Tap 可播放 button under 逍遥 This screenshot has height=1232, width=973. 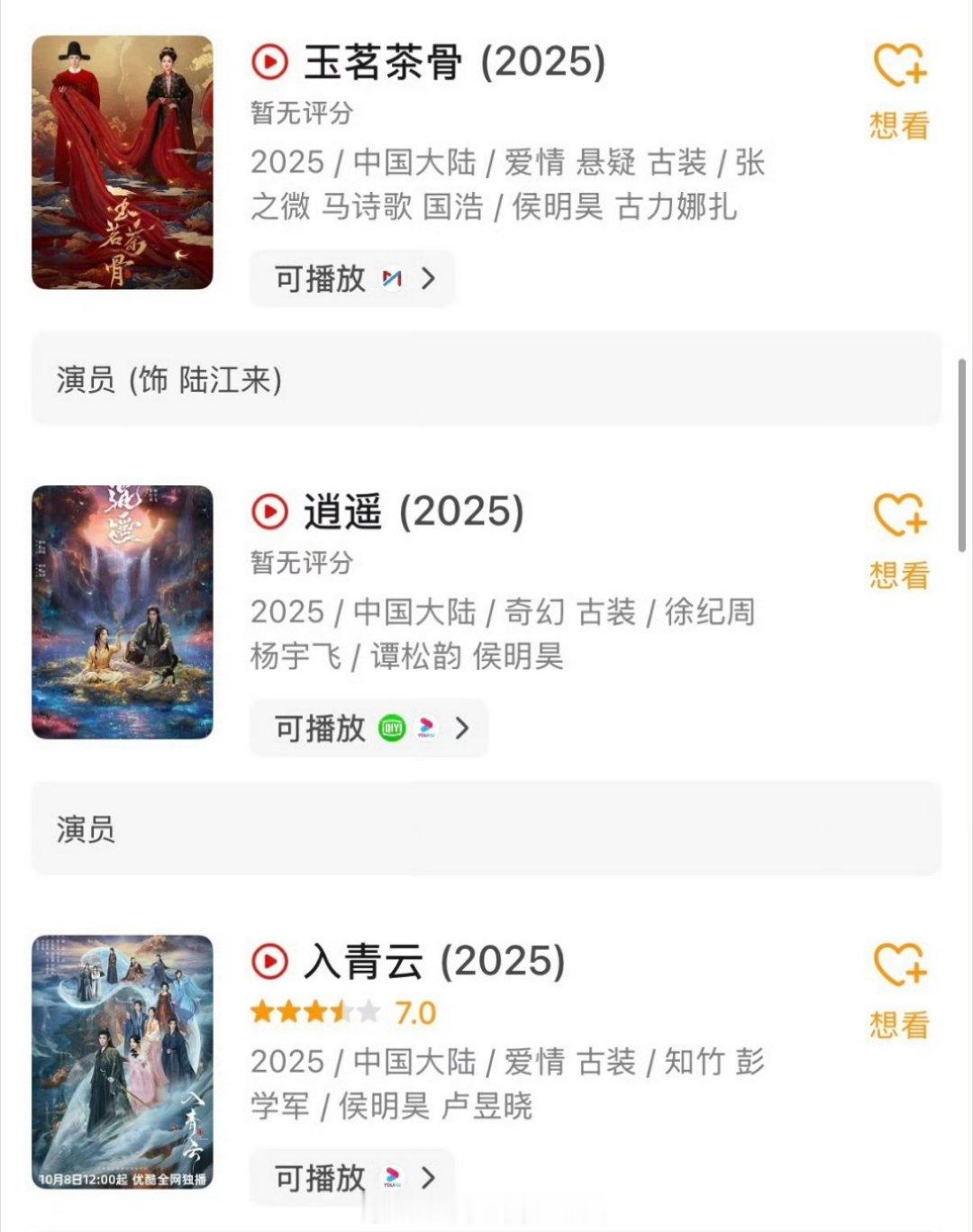tap(368, 728)
